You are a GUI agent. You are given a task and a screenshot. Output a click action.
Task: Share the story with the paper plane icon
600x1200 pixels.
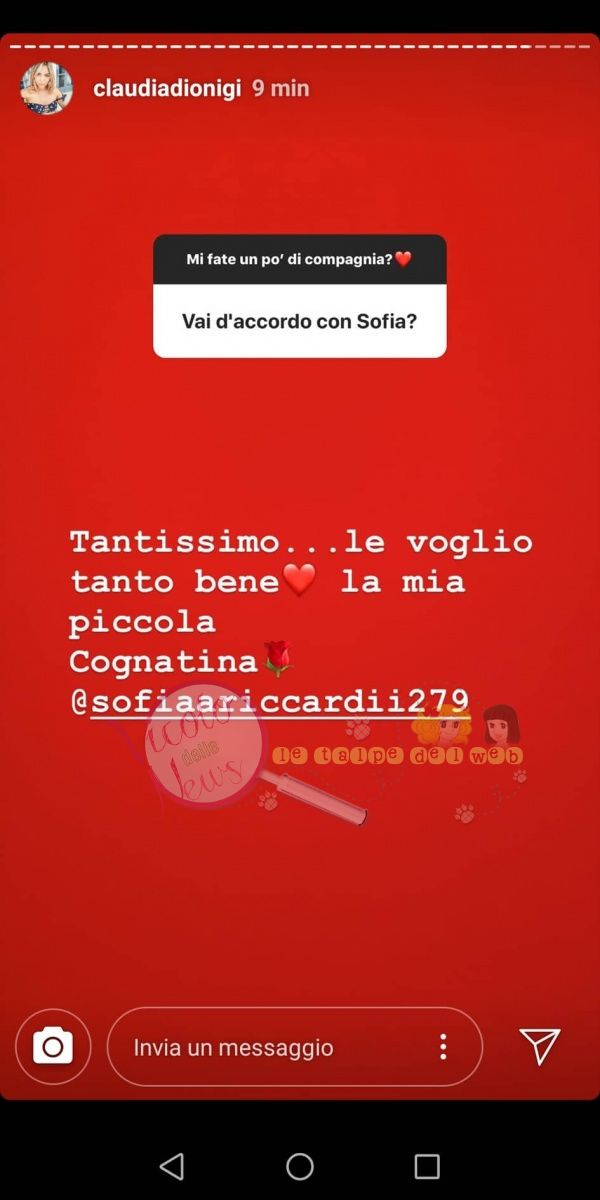[x=540, y=1046]
